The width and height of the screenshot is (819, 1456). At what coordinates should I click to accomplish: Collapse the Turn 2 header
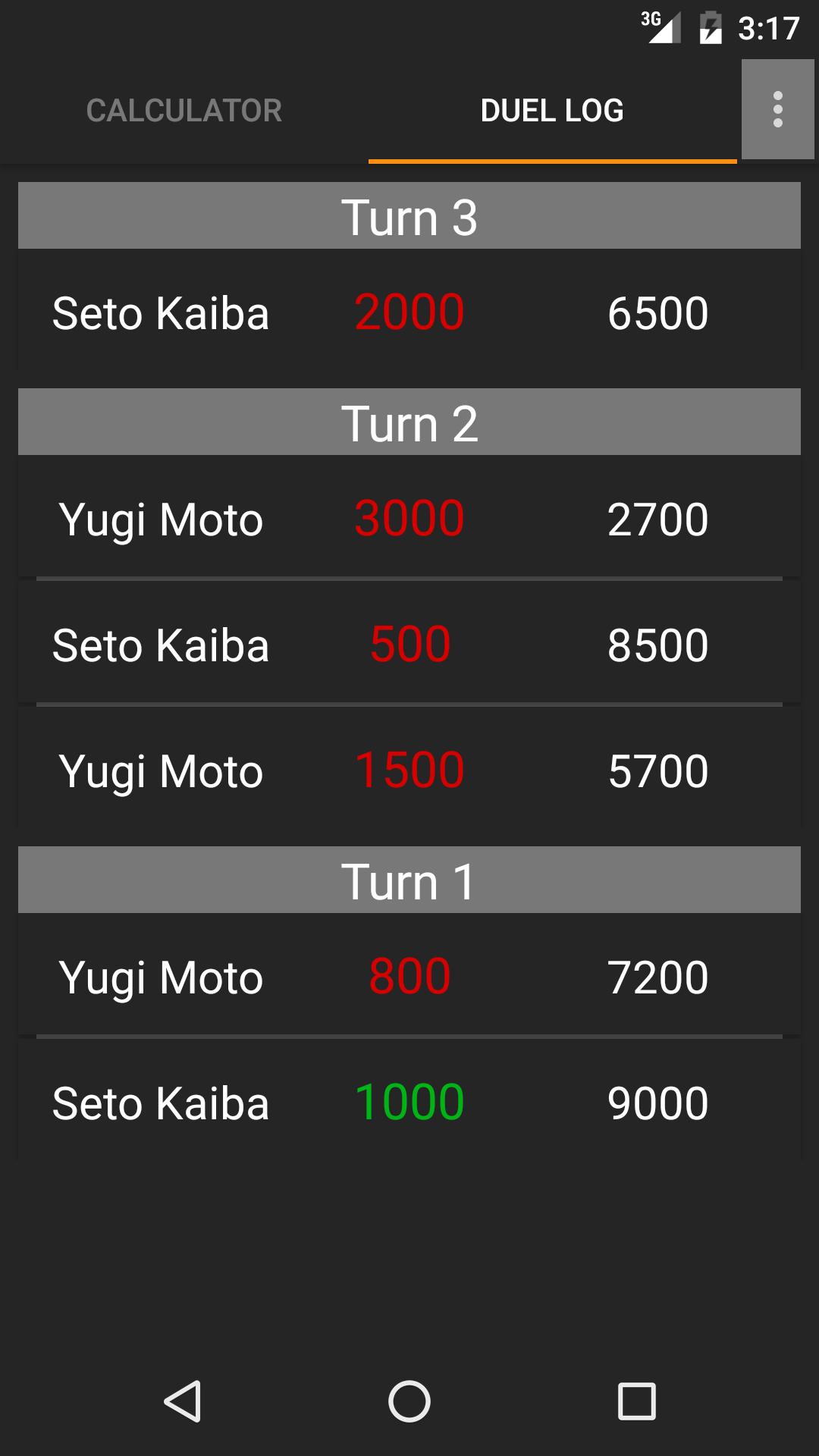(409, 423)
